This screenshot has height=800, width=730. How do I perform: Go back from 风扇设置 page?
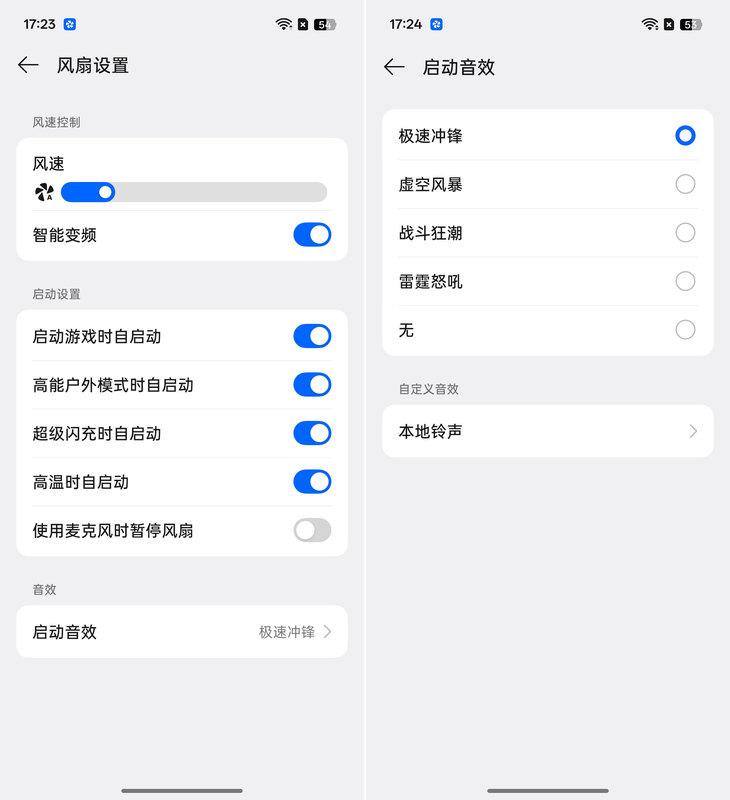[28, 65]
